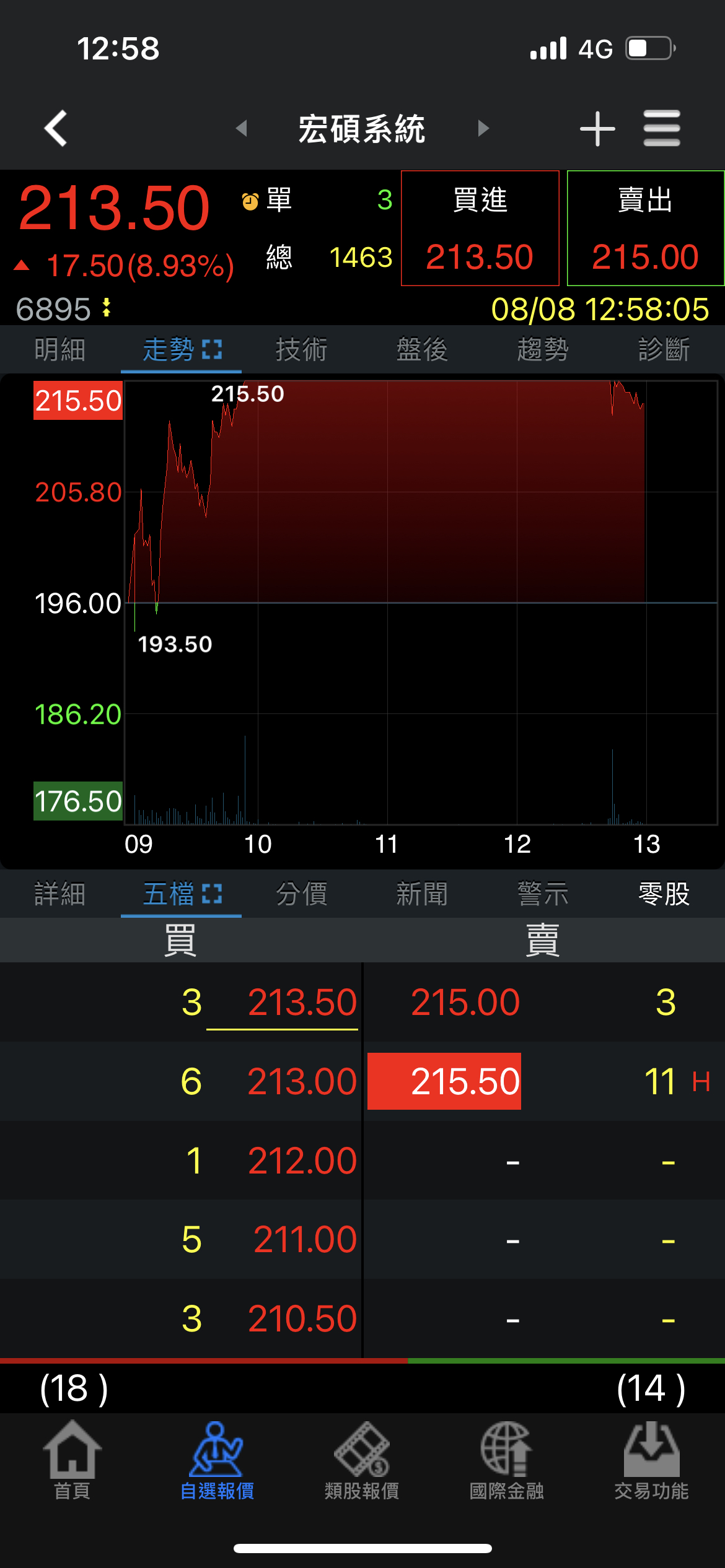Show the 分價 price distribution tab
Image resolution: width=725 pixels, height=1568 pixels.
302,894
